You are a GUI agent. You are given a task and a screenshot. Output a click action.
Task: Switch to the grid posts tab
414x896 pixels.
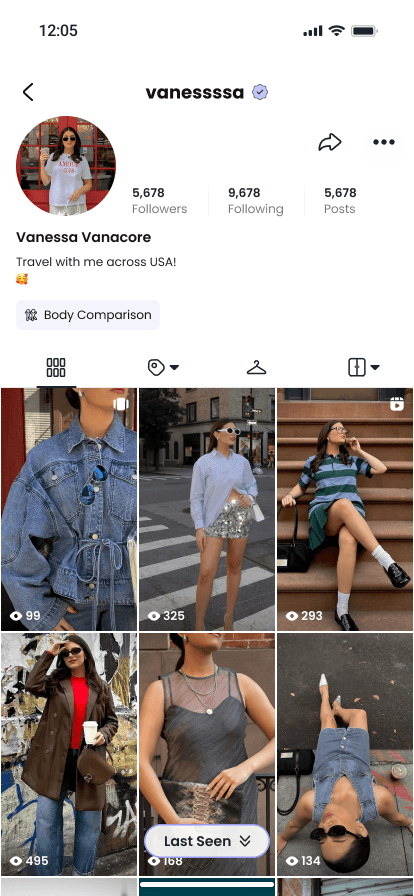tap(56, 367)
